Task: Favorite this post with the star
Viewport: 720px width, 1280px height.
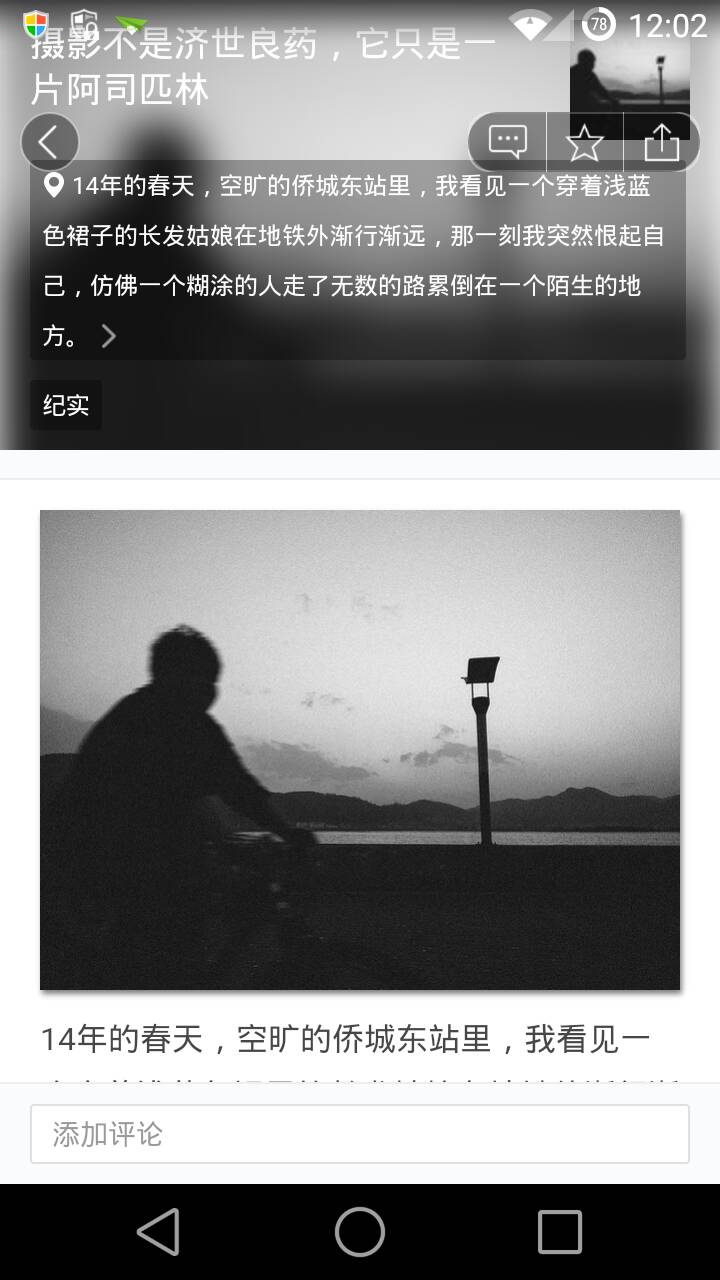Action: click(585, 143)
